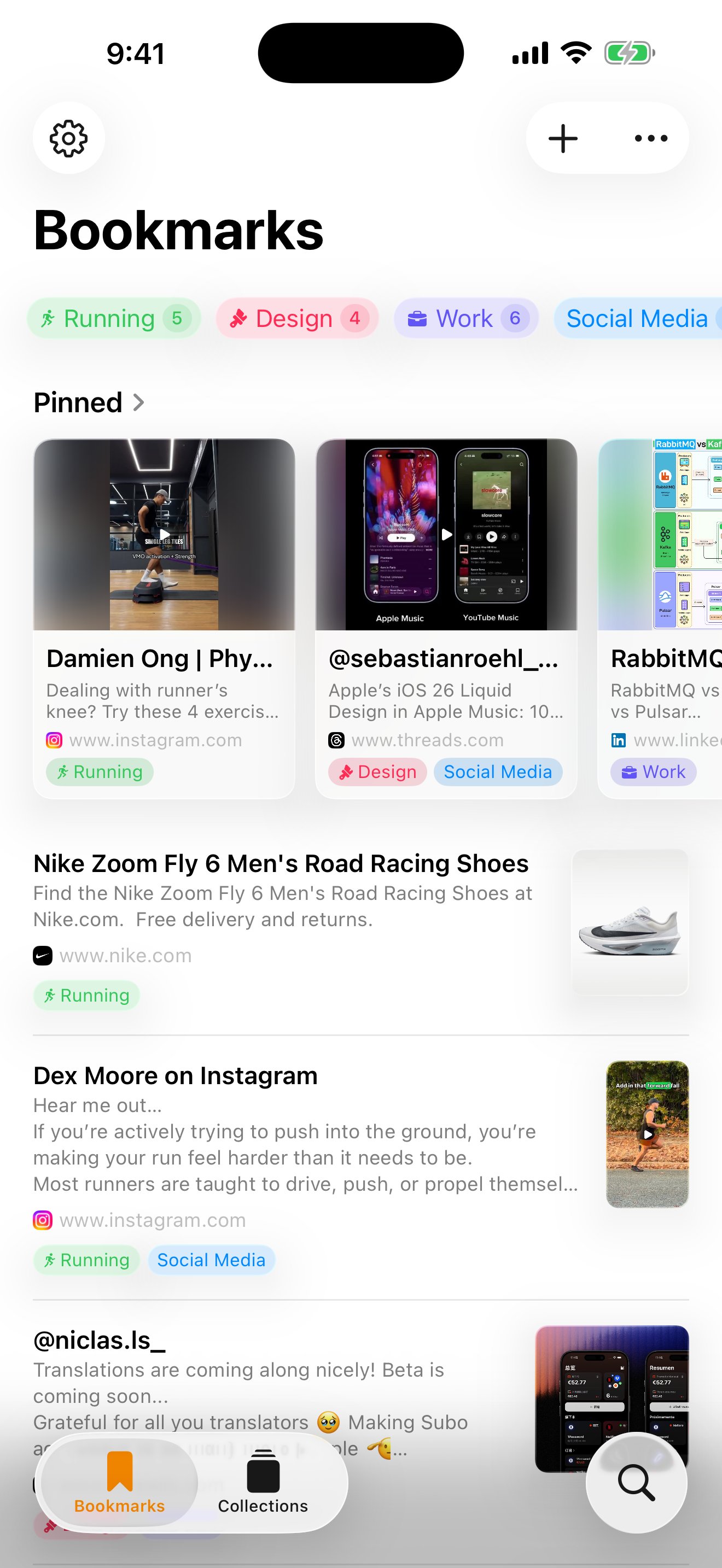Add a new bookmark with the plus icon

pos(562,138)
